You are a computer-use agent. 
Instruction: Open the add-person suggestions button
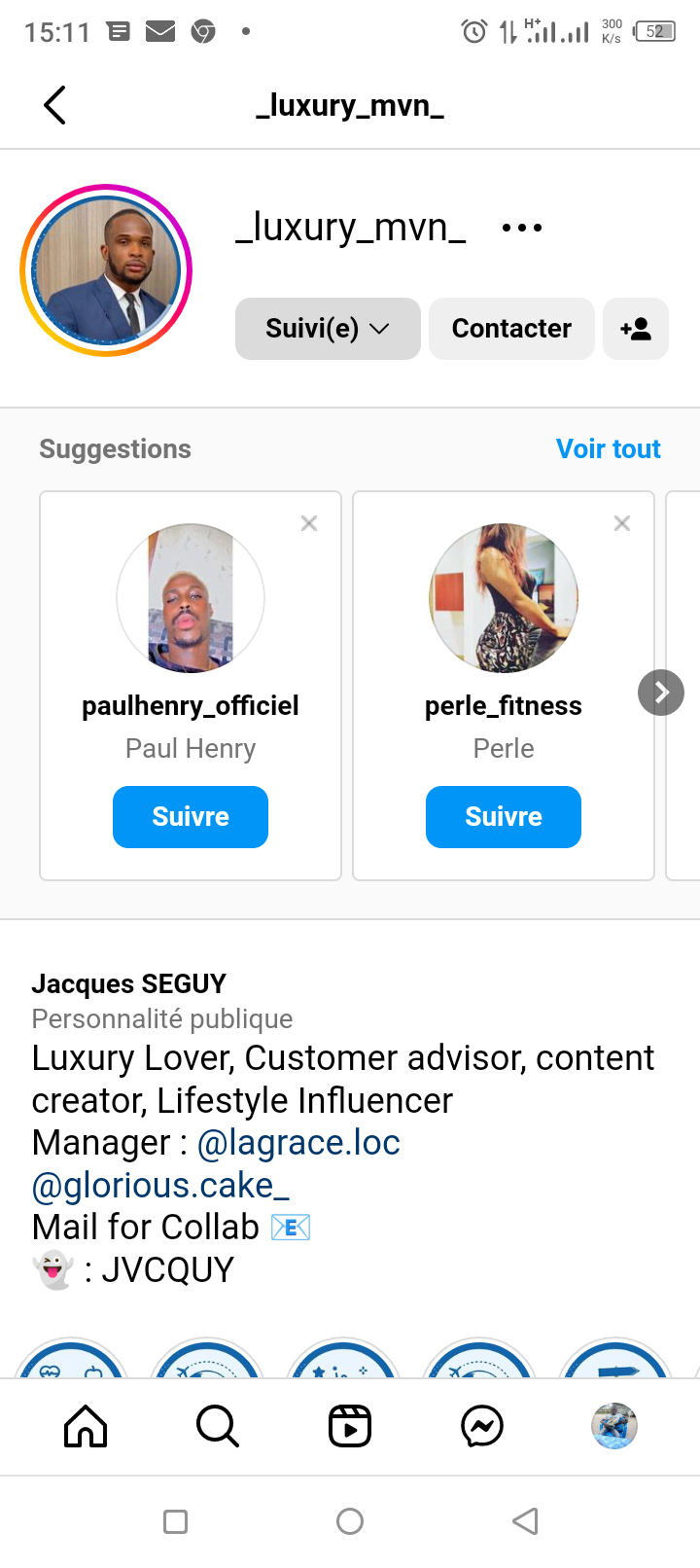[x=636, y=329]
